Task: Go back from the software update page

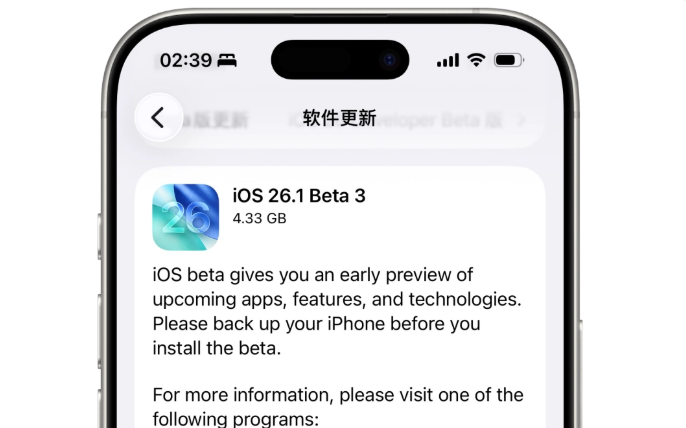Action: (x=158, y=118)
